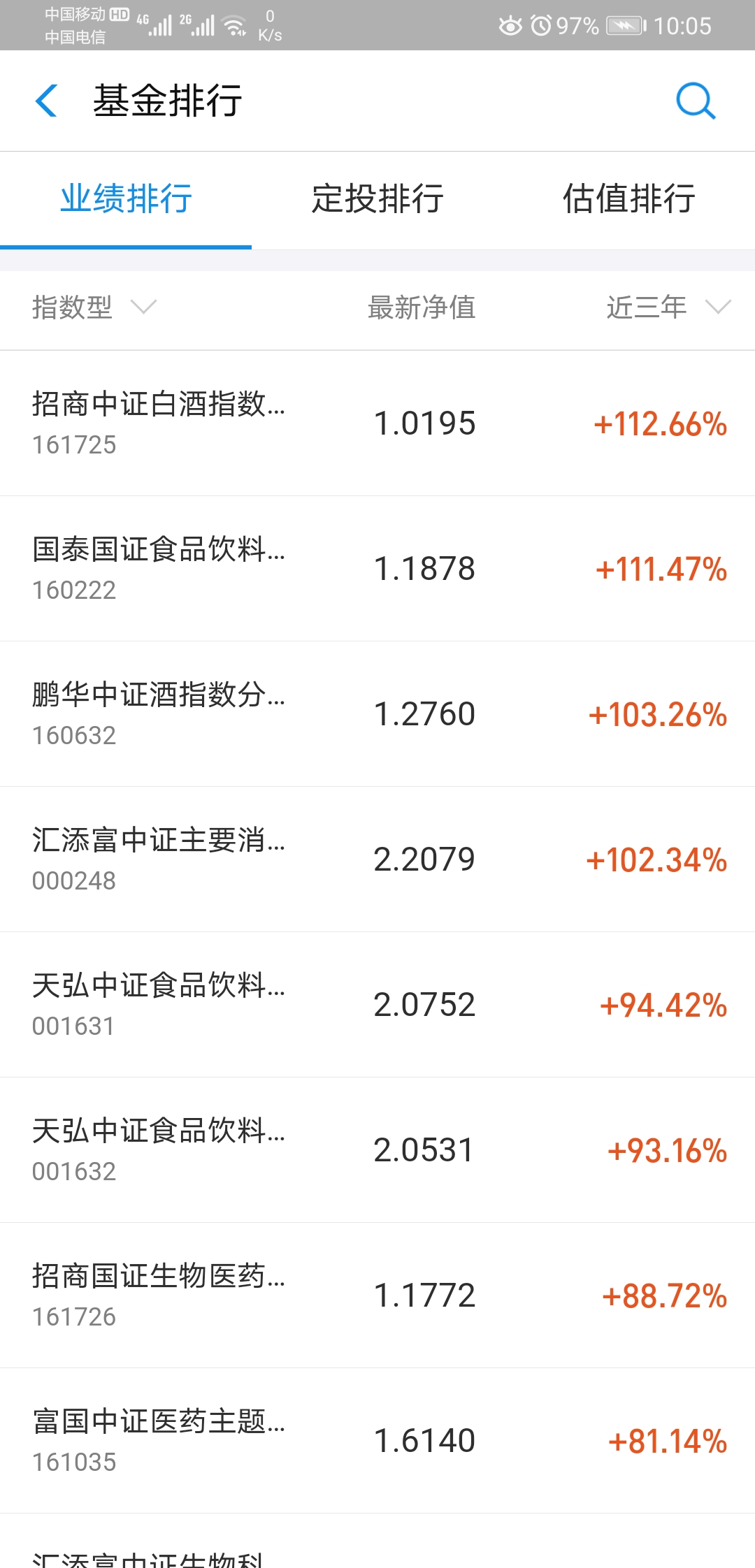The width and height of the screenshot is (755, 1568).
Task: Open the 估值排行 tab
Action: [x=628, y=199]
